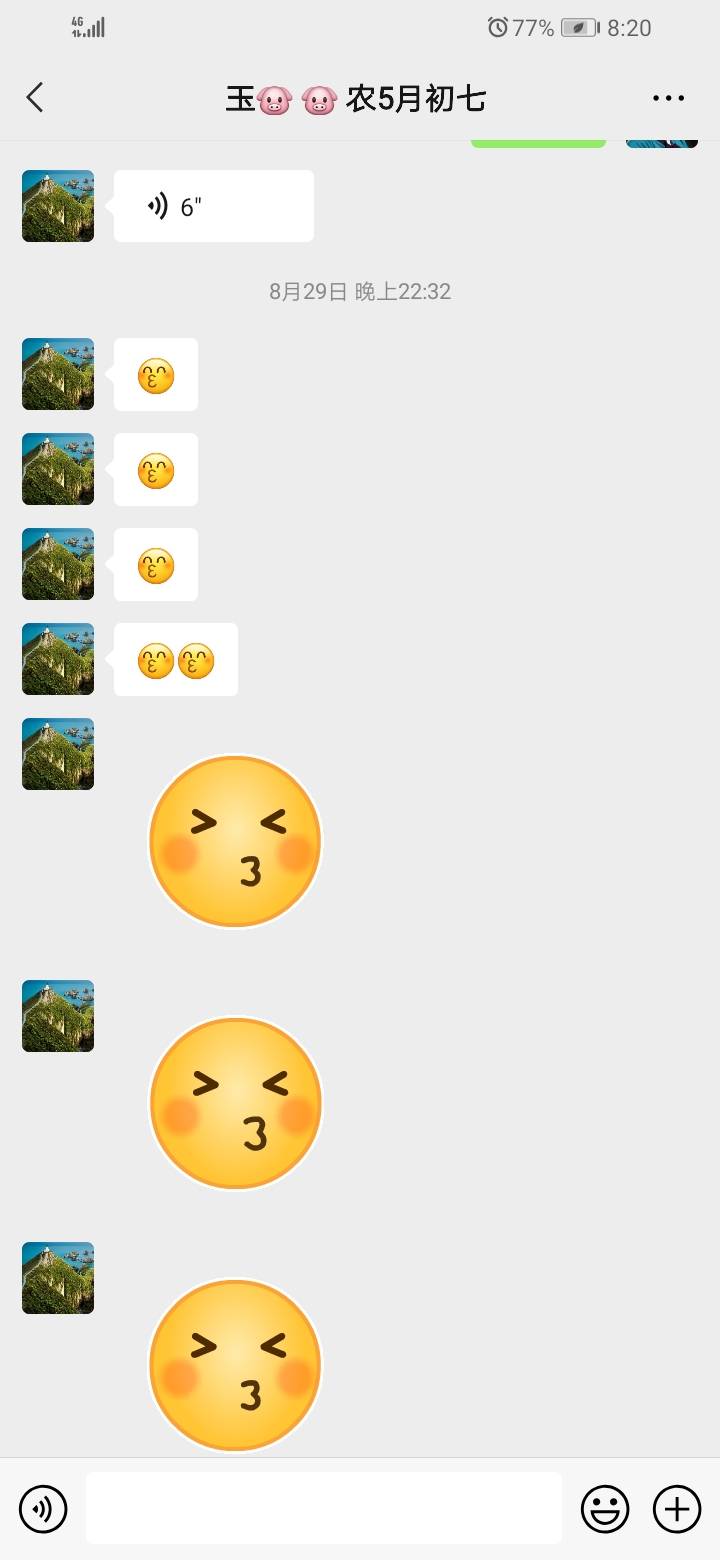Image resolution: width=720 pixels, height=1560 pixels.
Task: Switch to voice input mode
Action: [x=43, y=1508]
